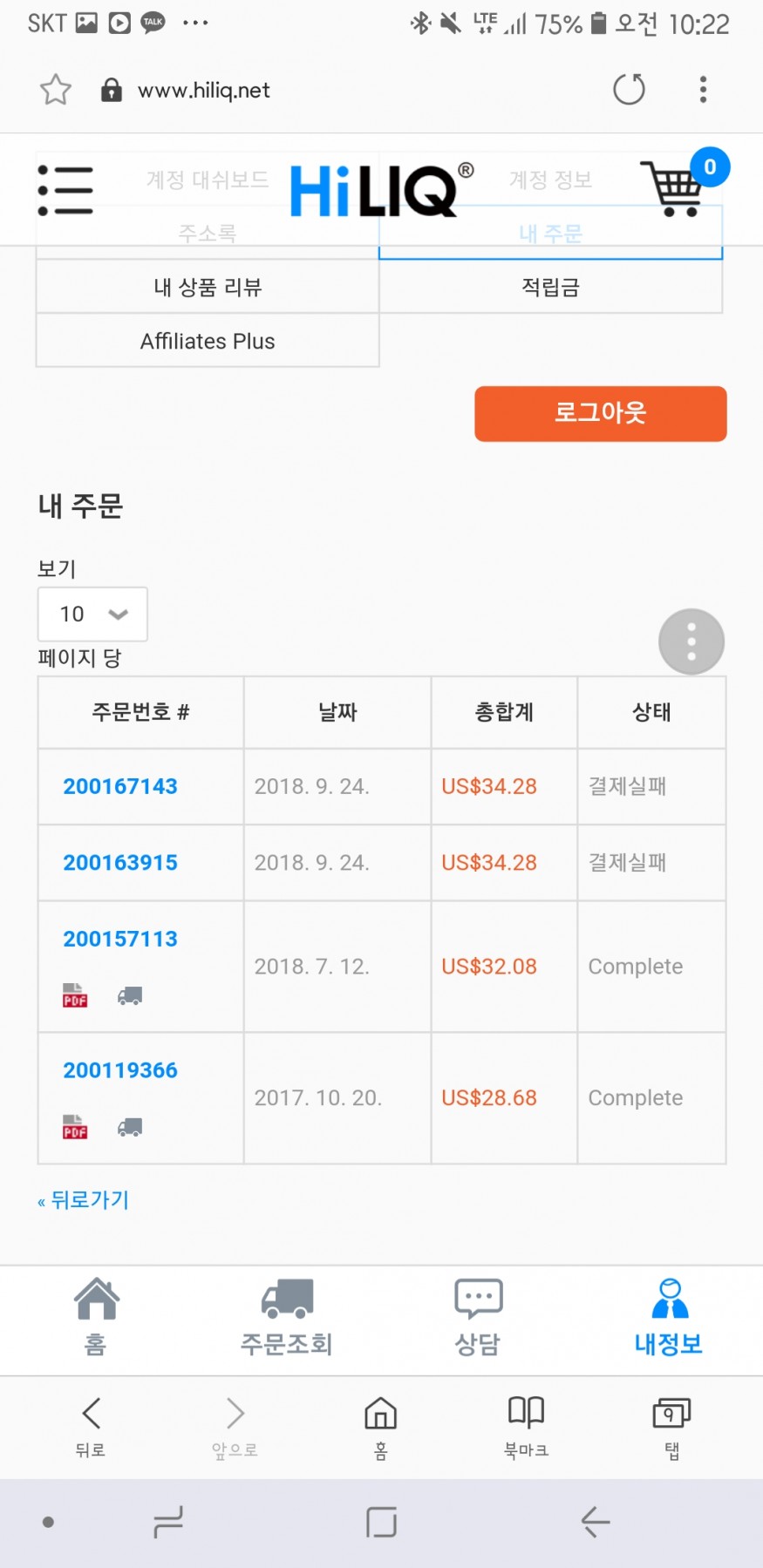The image size is (763, 1568).
Task: Open order 200157113
Action: (120, 939)
